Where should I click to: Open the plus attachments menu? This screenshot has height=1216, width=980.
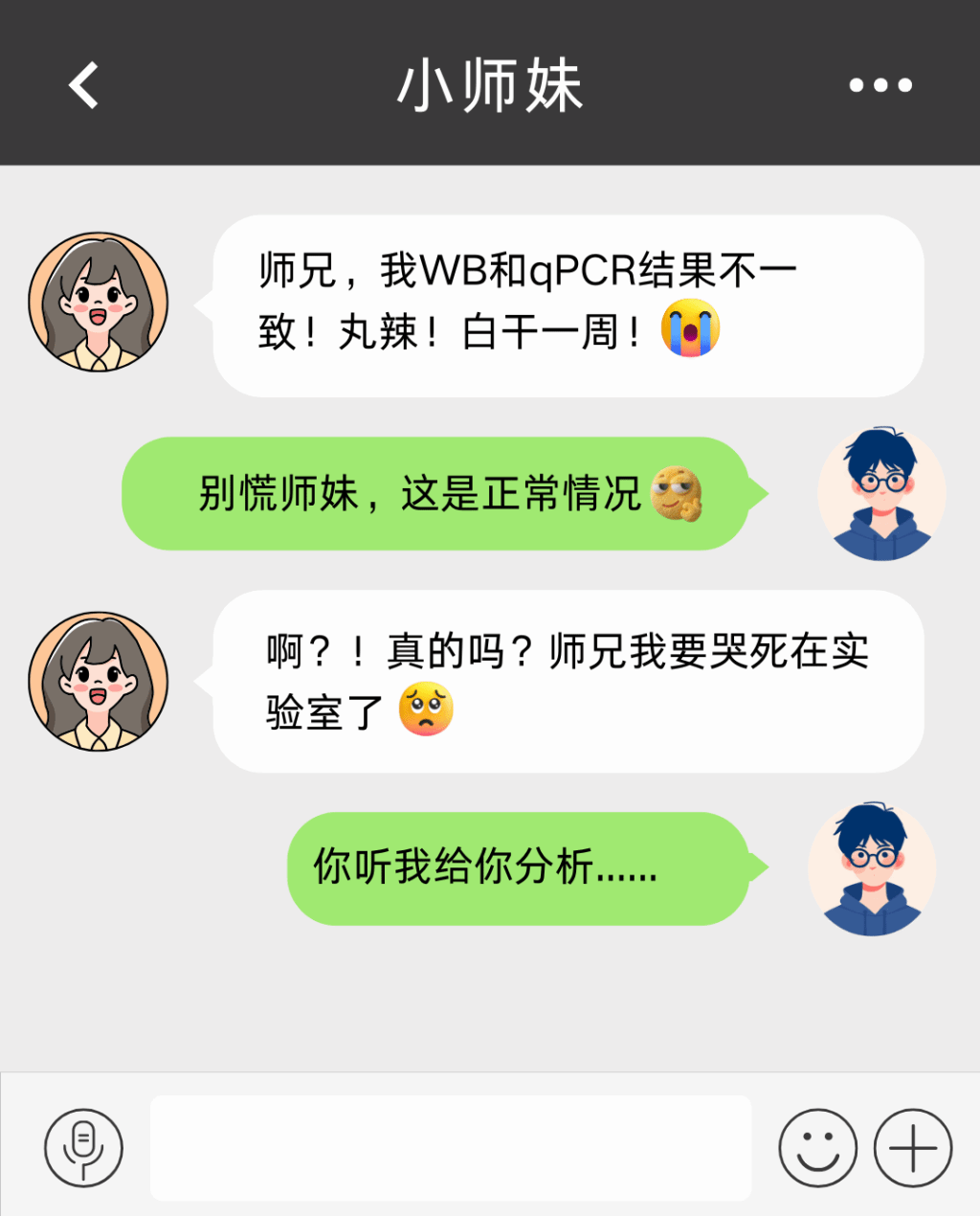913,1147
